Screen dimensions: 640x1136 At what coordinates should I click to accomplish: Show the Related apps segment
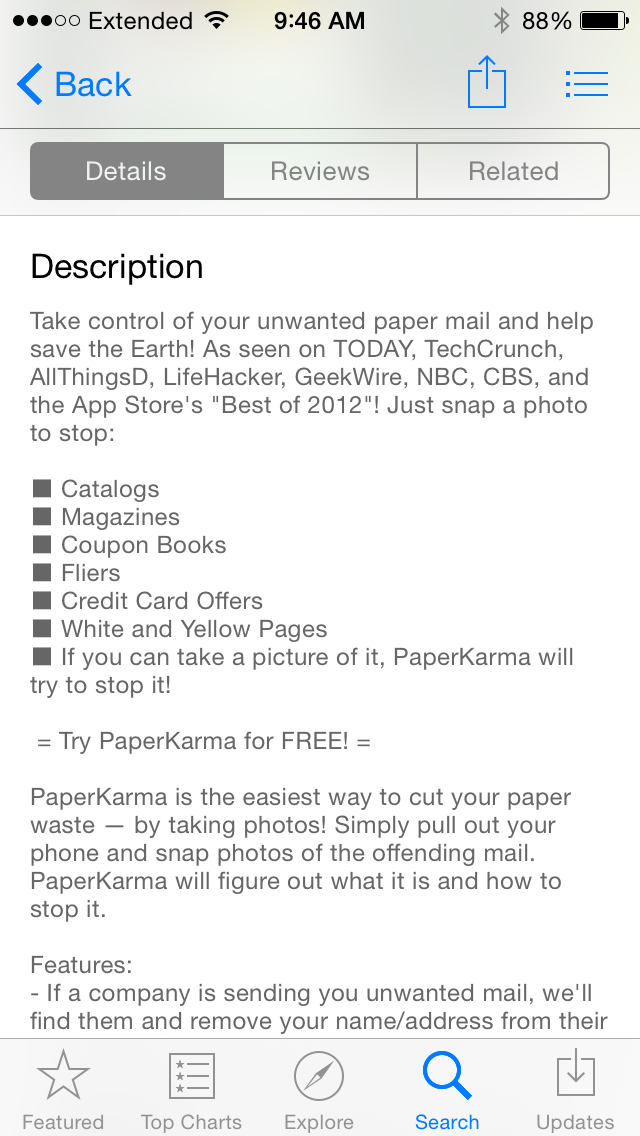[x=513, y=171]
